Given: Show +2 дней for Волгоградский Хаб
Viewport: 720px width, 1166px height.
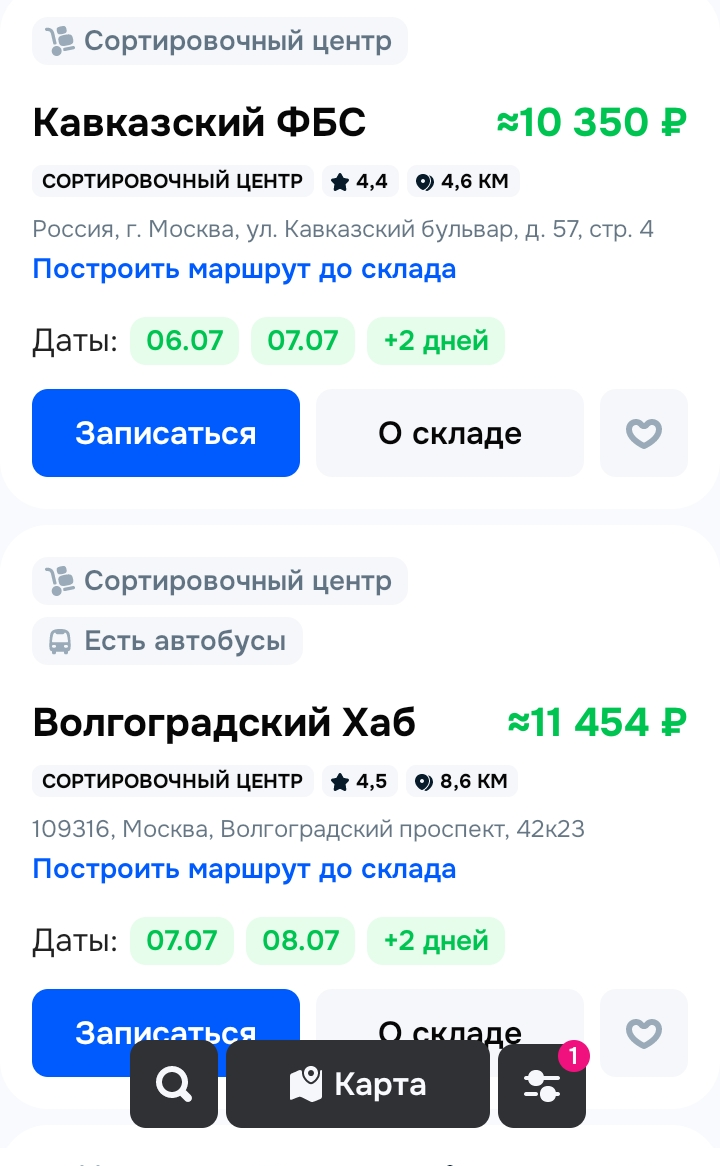Looking at the screenshot, I should click(436, 941).
